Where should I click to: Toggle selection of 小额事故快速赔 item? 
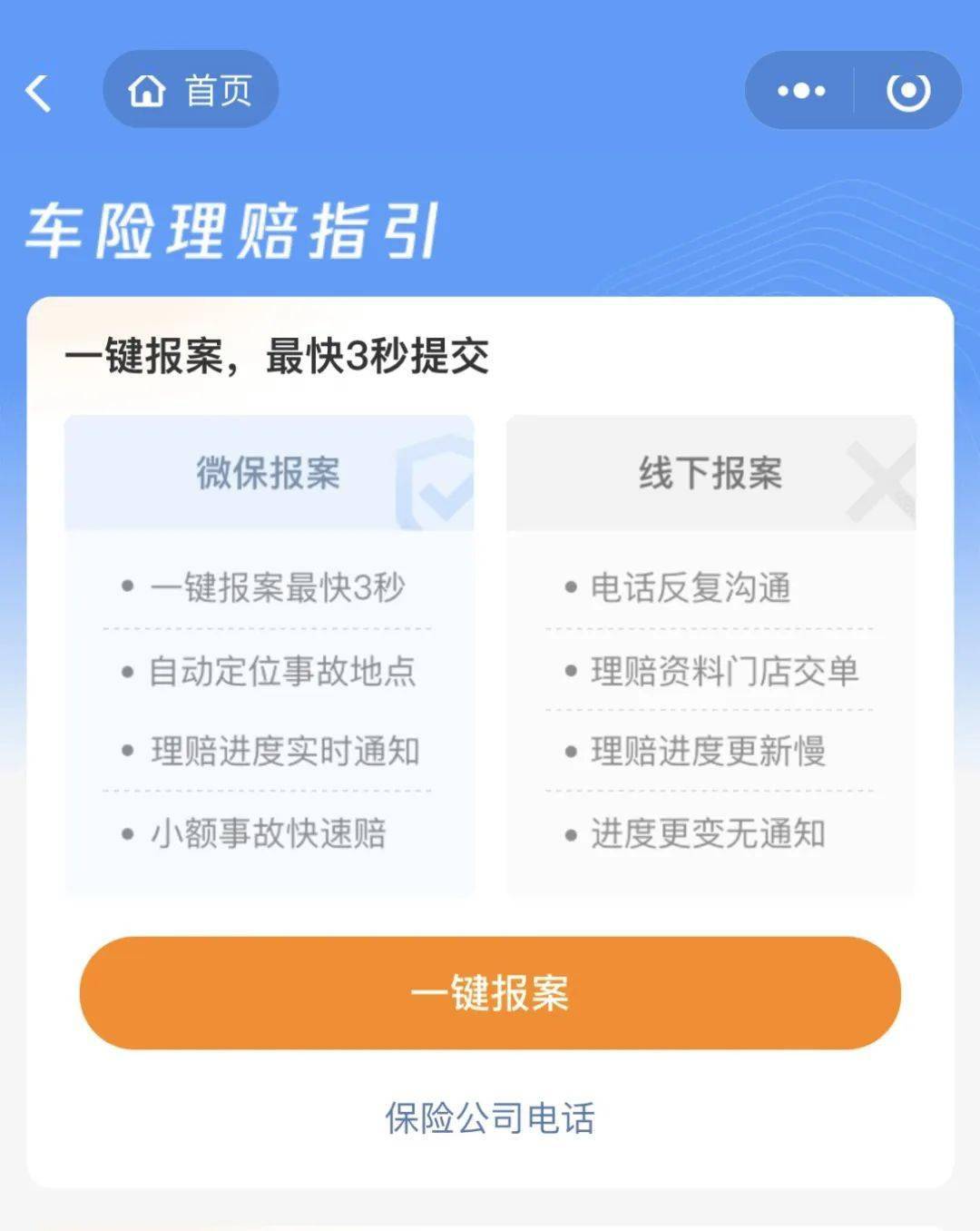pyautogui.click(x=269, y=833)
